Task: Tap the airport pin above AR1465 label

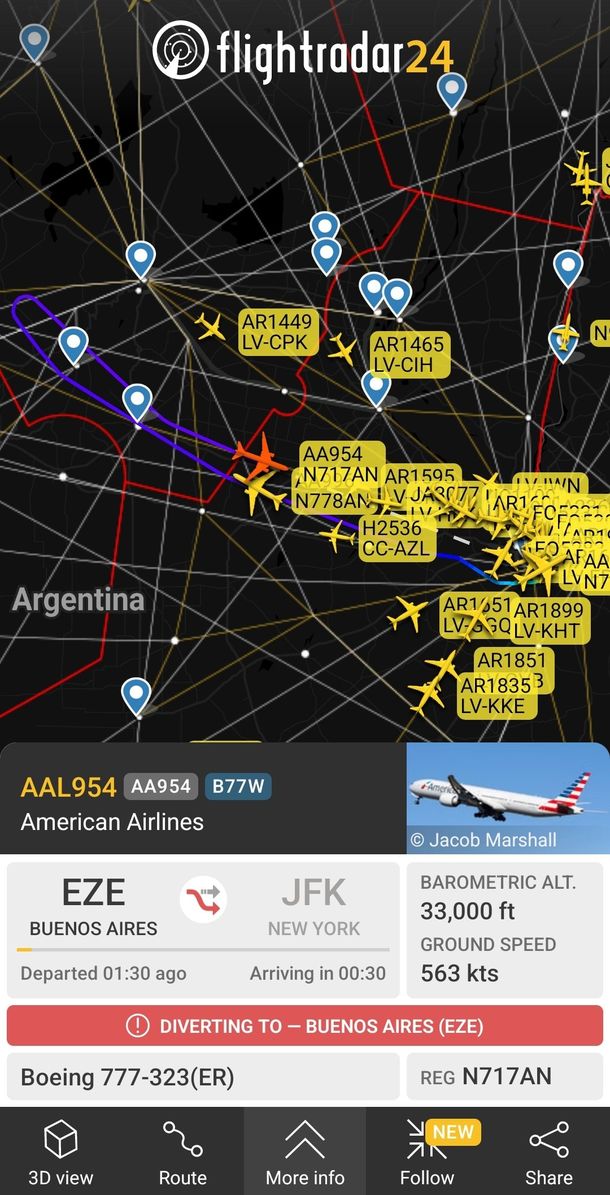Action: tap(397, 296)
